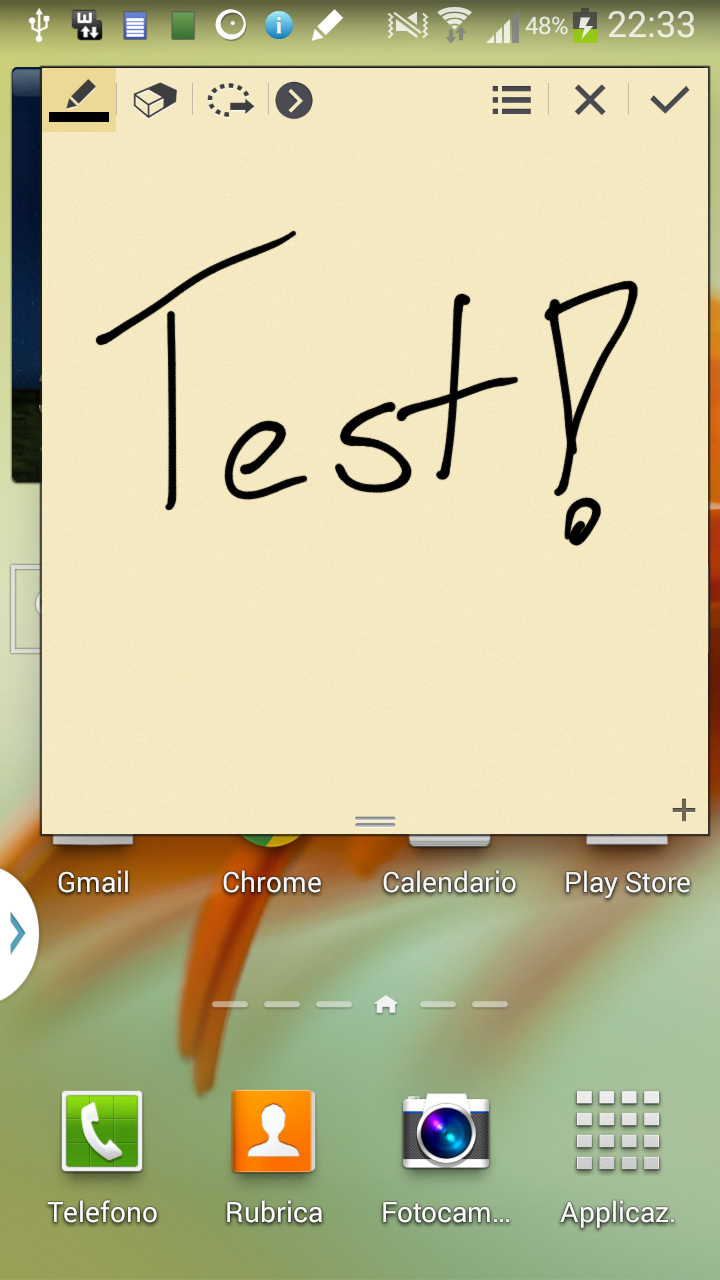Add a new page with plus

tap(683, 810)
